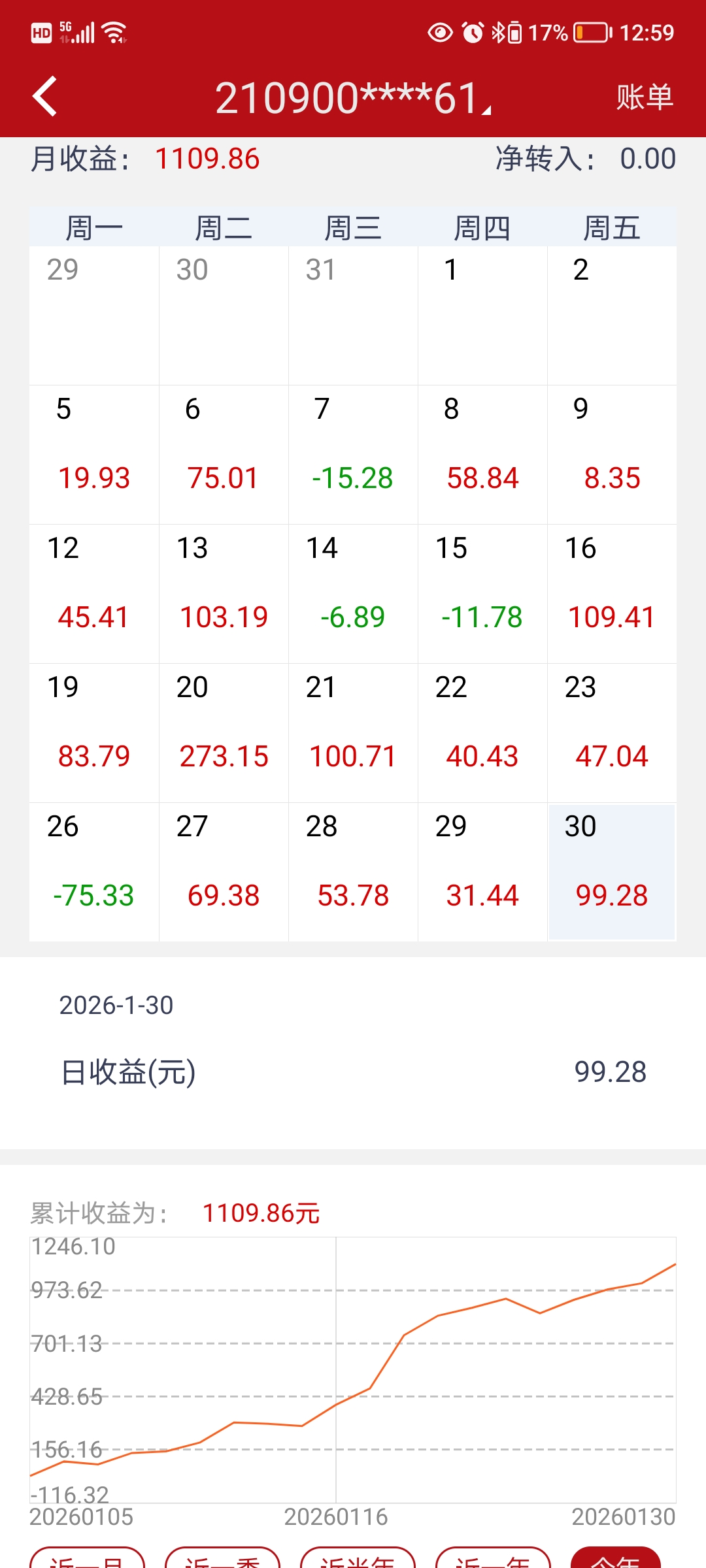Select January 26 showing -75.33
706x1568 pixels.
(x=94, y=872)
